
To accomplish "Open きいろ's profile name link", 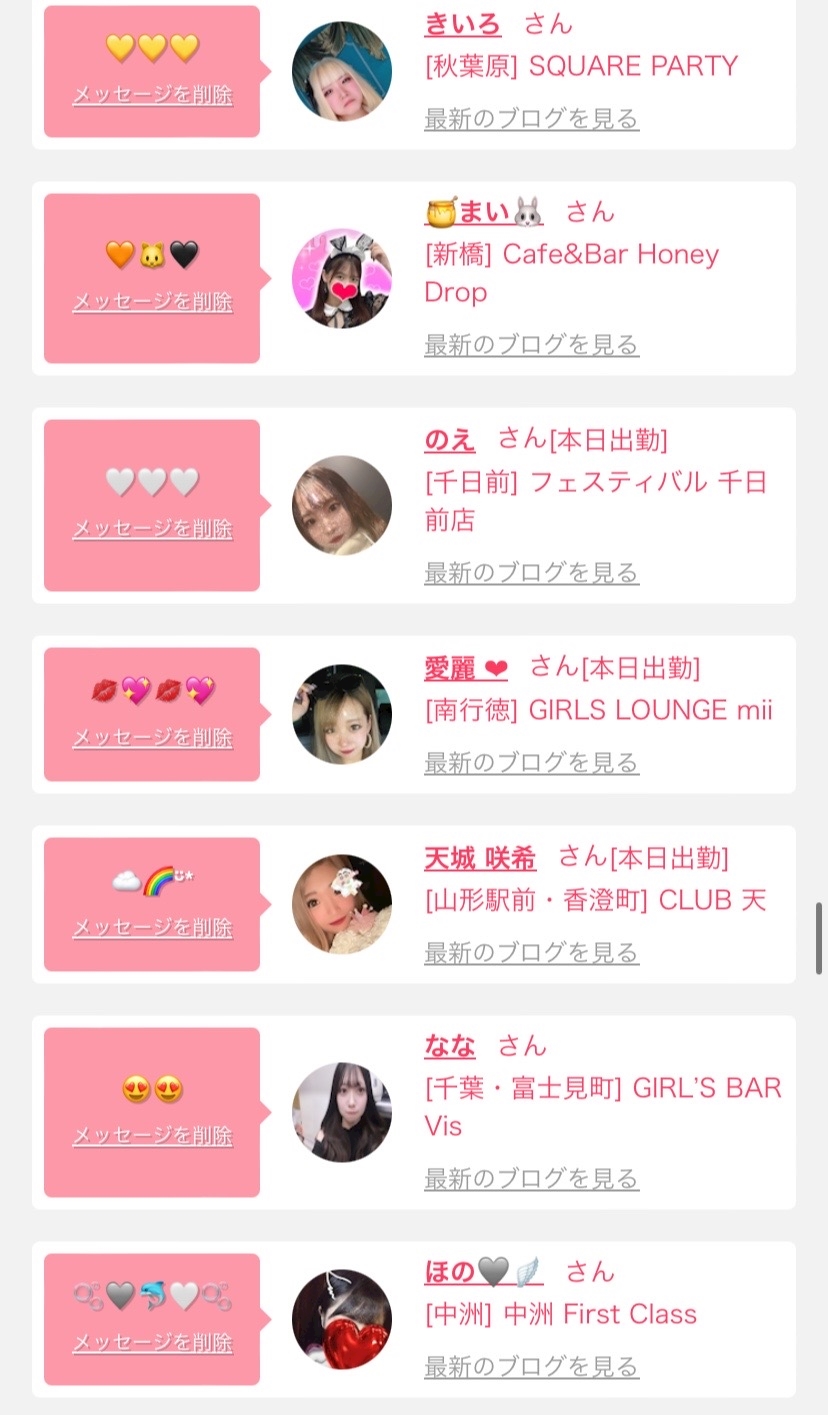I will [462, 24].
